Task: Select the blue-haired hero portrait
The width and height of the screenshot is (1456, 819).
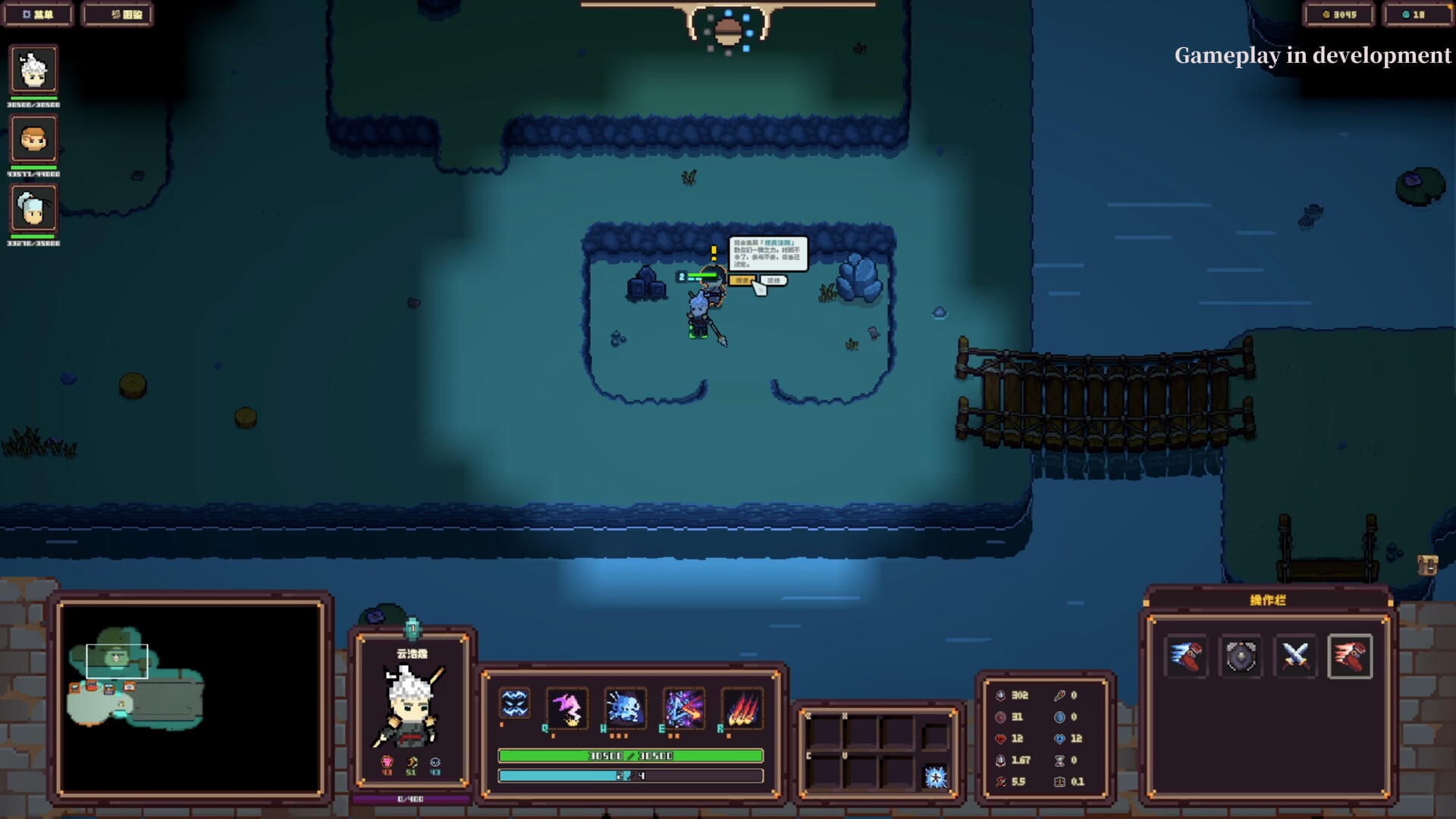Action: point(33,209)
